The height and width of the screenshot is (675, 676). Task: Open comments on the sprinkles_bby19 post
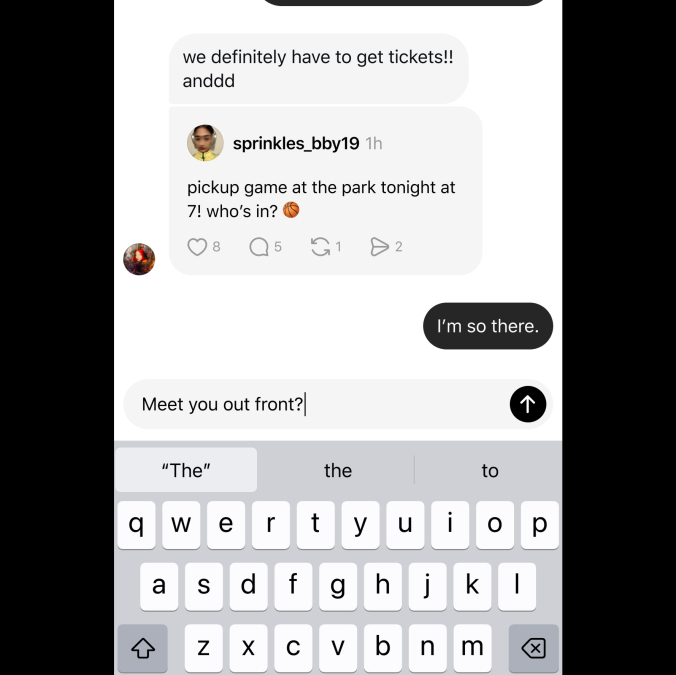[259, 247]
